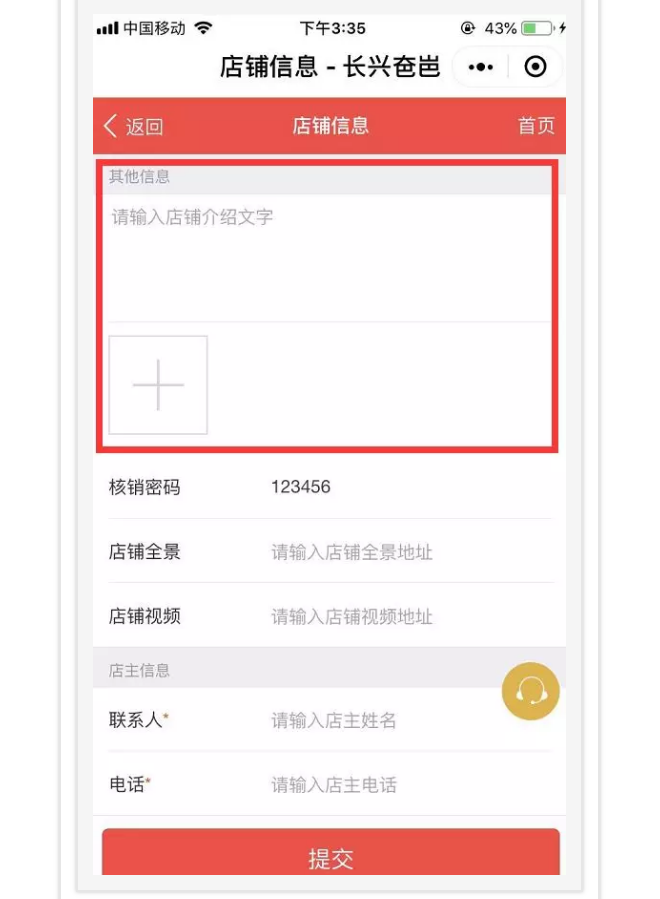Go to 首页 home page
Screen dimensions: 660x899
[x=535, y=126]
